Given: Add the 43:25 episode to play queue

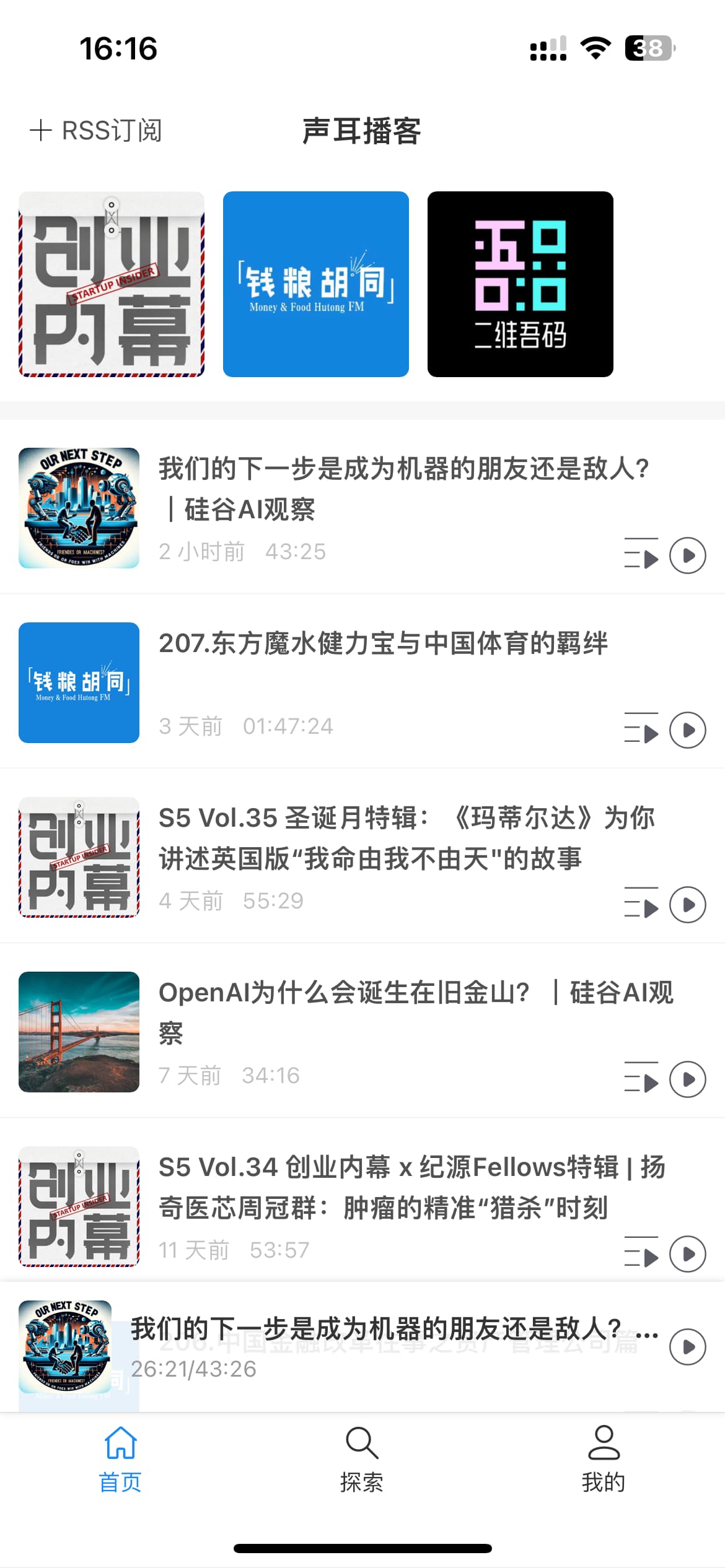Looking at the screenshot, I should tap(641, 554).
